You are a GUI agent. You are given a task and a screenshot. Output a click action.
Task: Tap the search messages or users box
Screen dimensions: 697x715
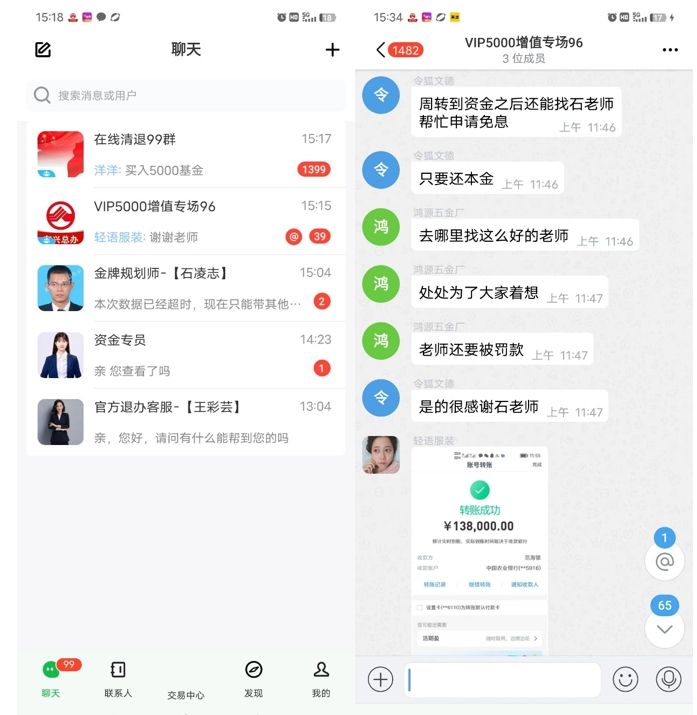[186, 95]
